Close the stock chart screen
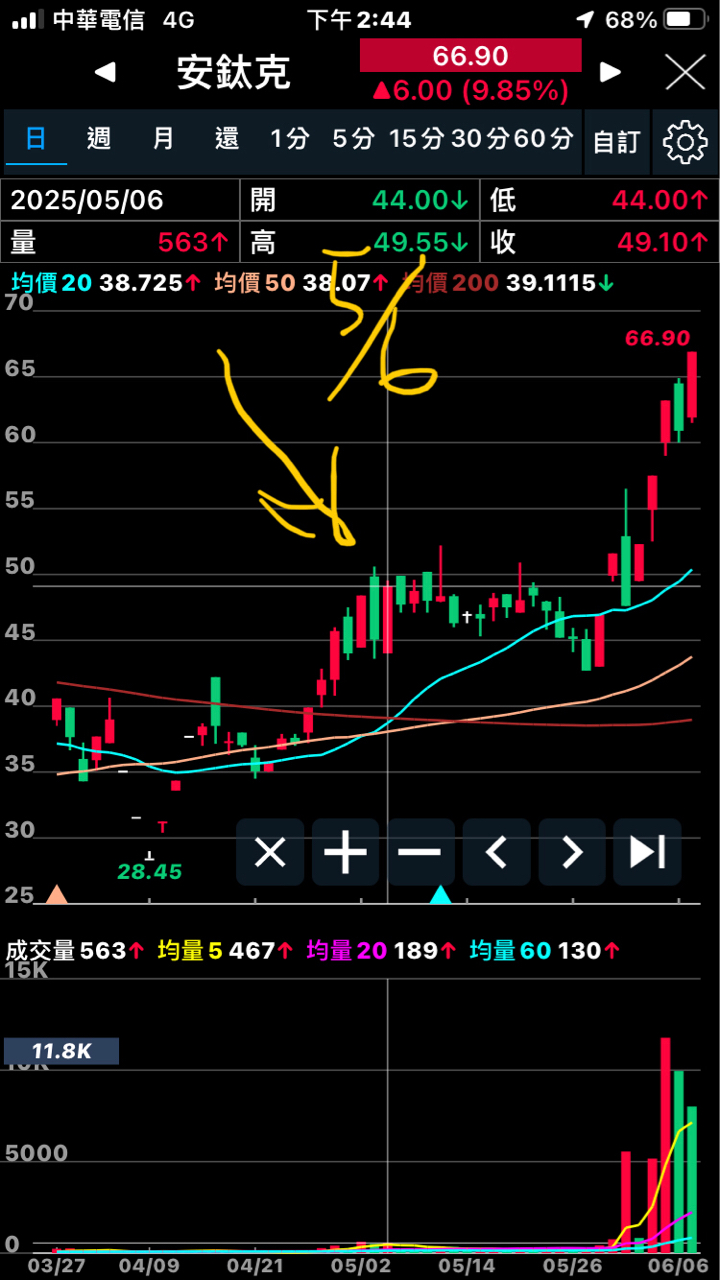720x1280 pixels. pos(686,72)
